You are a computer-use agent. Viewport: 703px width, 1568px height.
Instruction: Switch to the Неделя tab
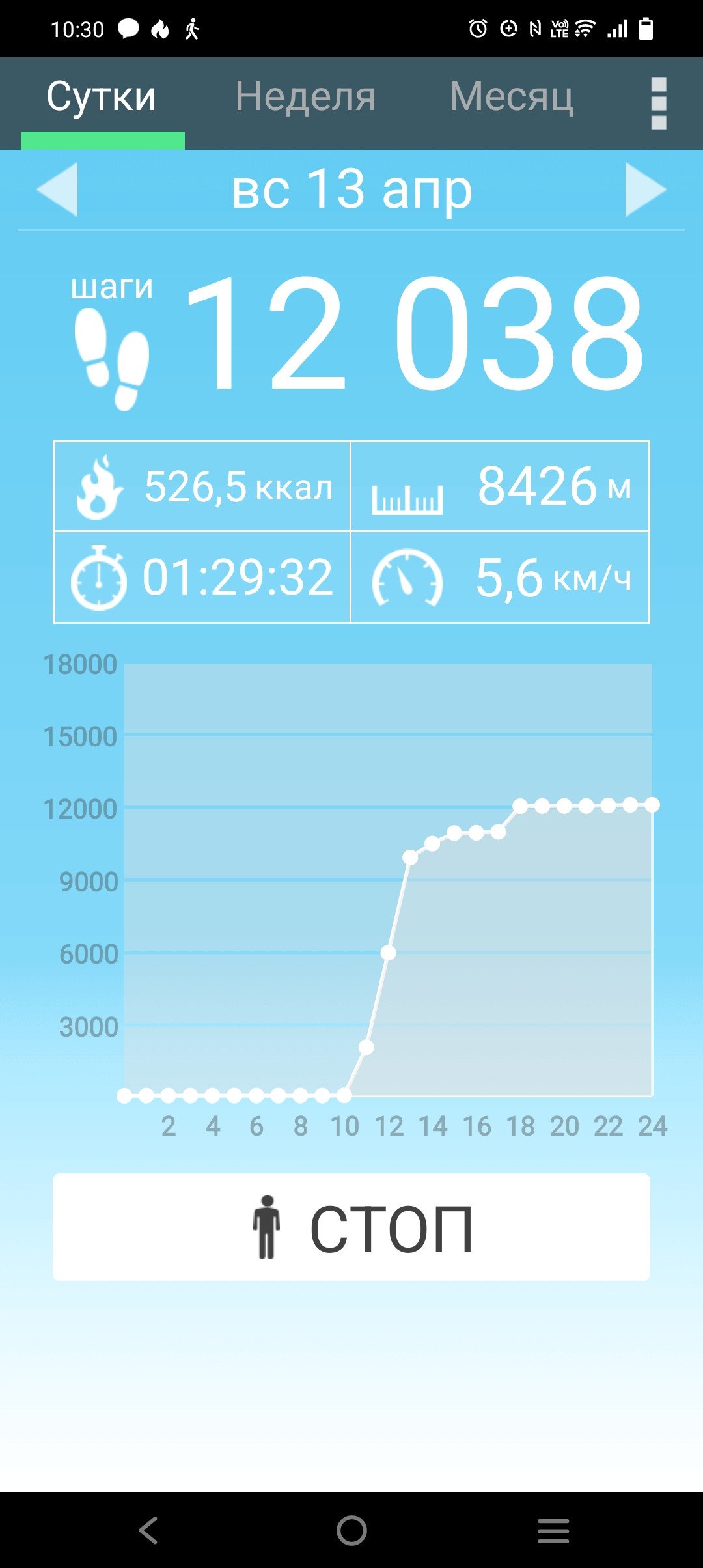point(305,97)
